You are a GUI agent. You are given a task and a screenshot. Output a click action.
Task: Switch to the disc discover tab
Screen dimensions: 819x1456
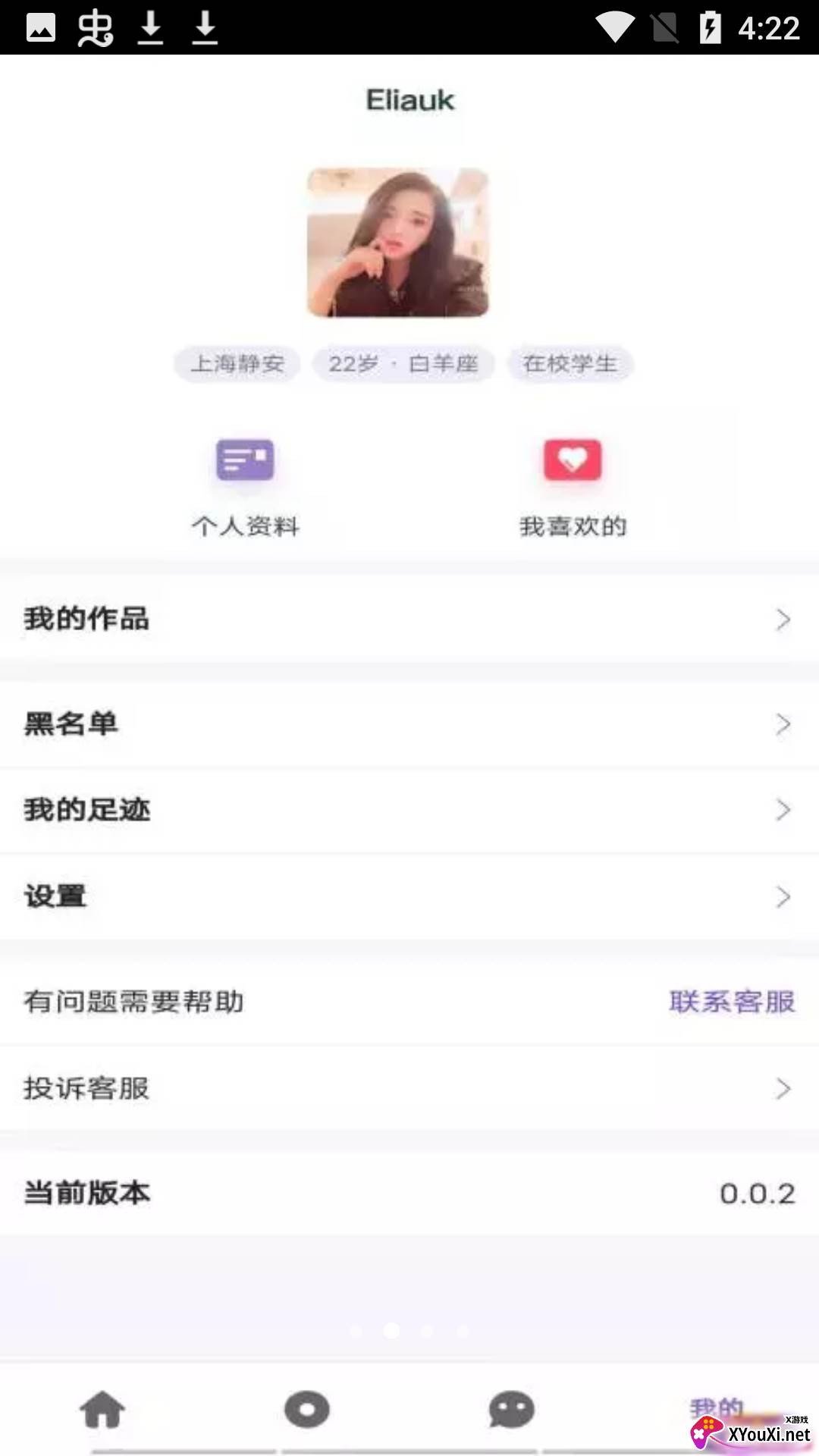point(307,1409)
